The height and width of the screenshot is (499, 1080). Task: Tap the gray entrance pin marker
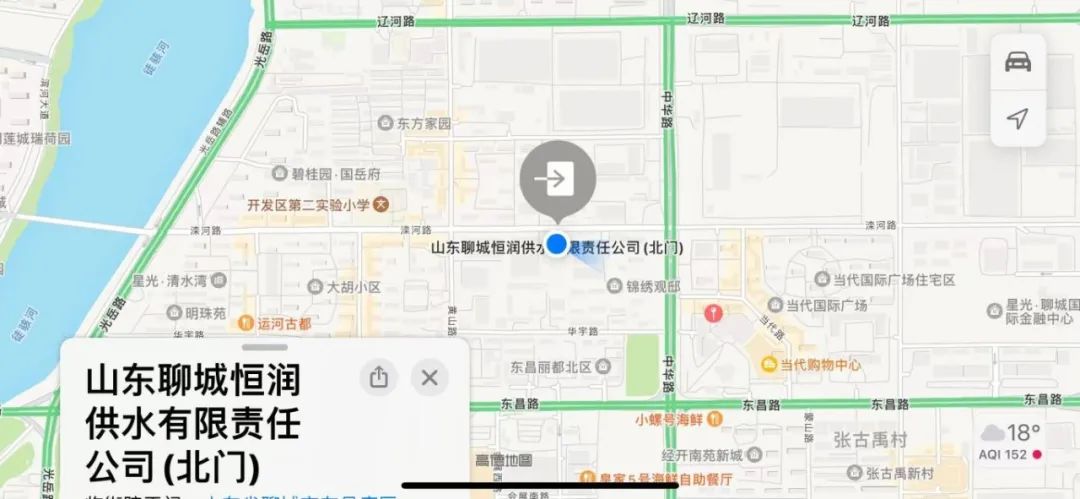557,180
